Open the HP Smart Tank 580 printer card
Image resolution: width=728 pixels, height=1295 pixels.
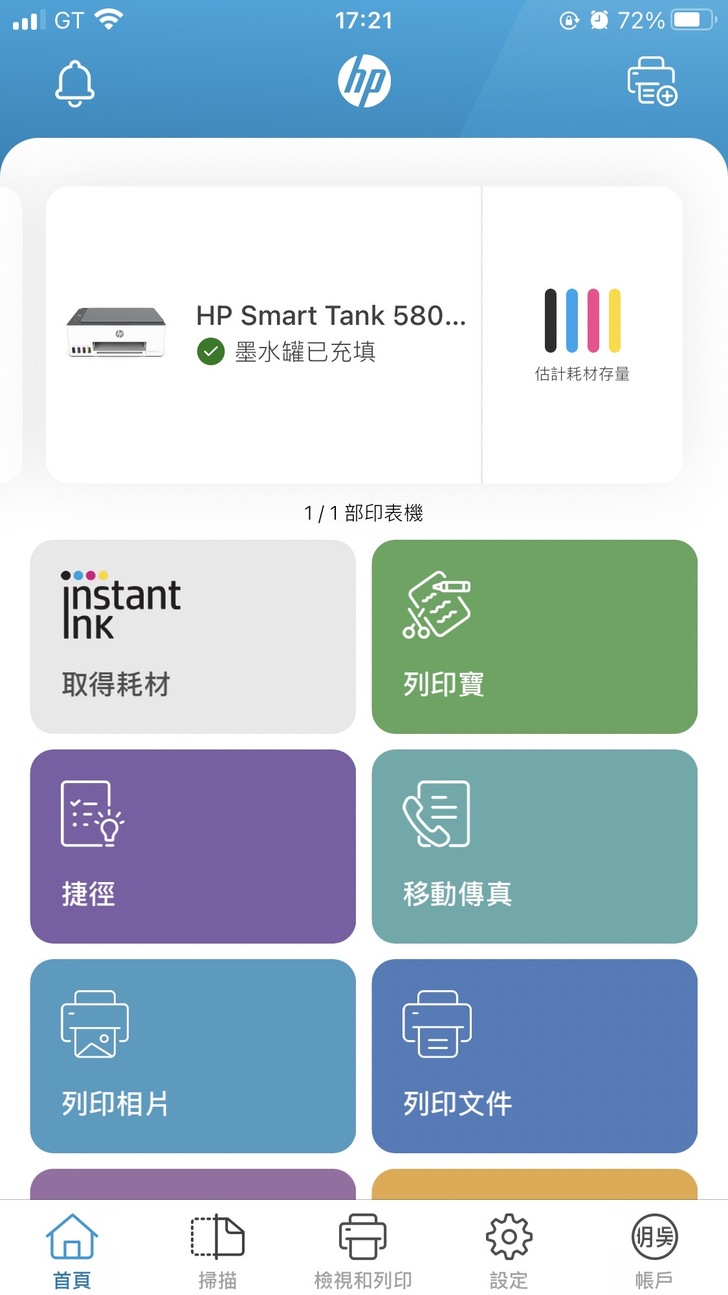click(265, 334)
